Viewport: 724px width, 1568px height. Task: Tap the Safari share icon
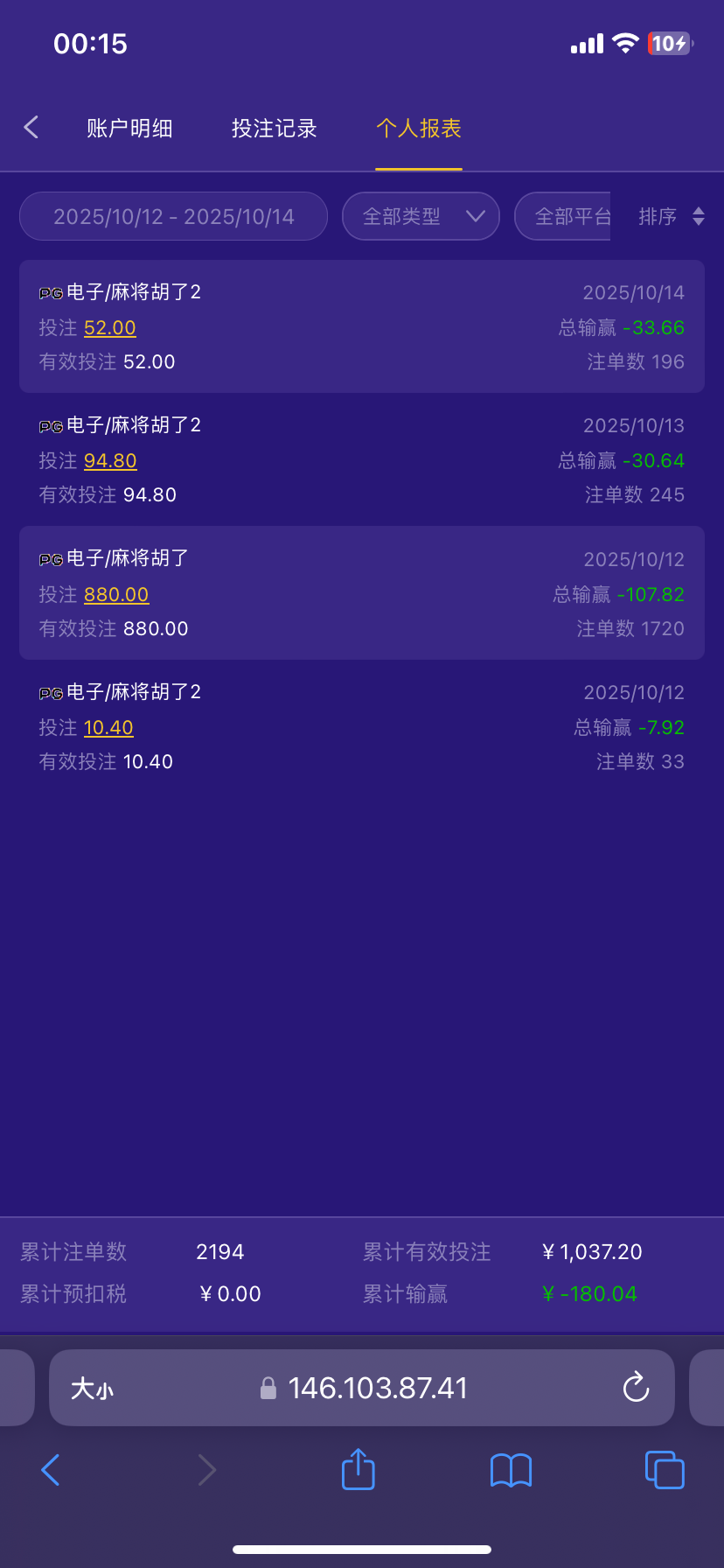[358, 1469]
